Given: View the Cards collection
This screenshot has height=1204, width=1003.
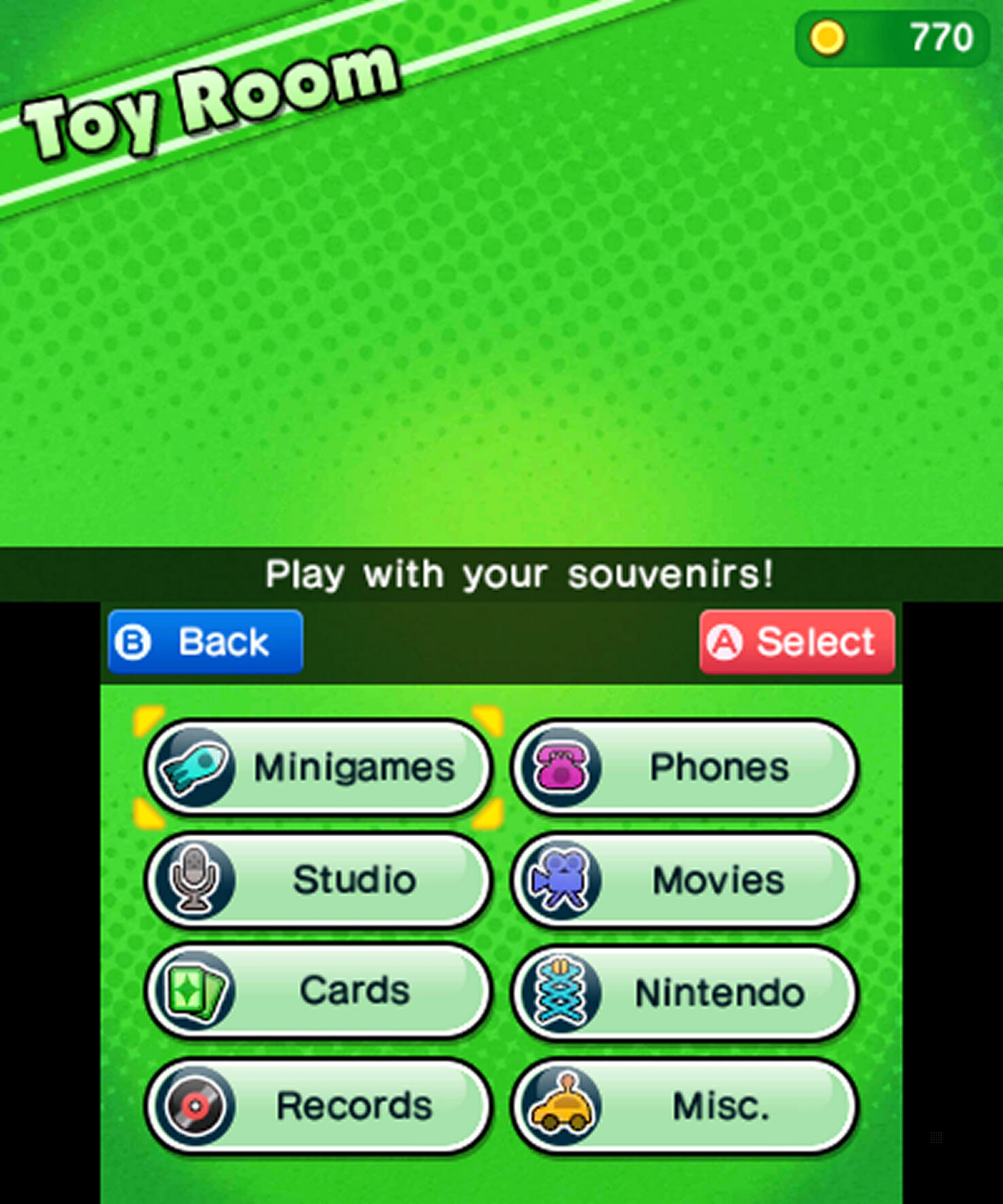Looking at the screenshot, I should pos(318,991).
